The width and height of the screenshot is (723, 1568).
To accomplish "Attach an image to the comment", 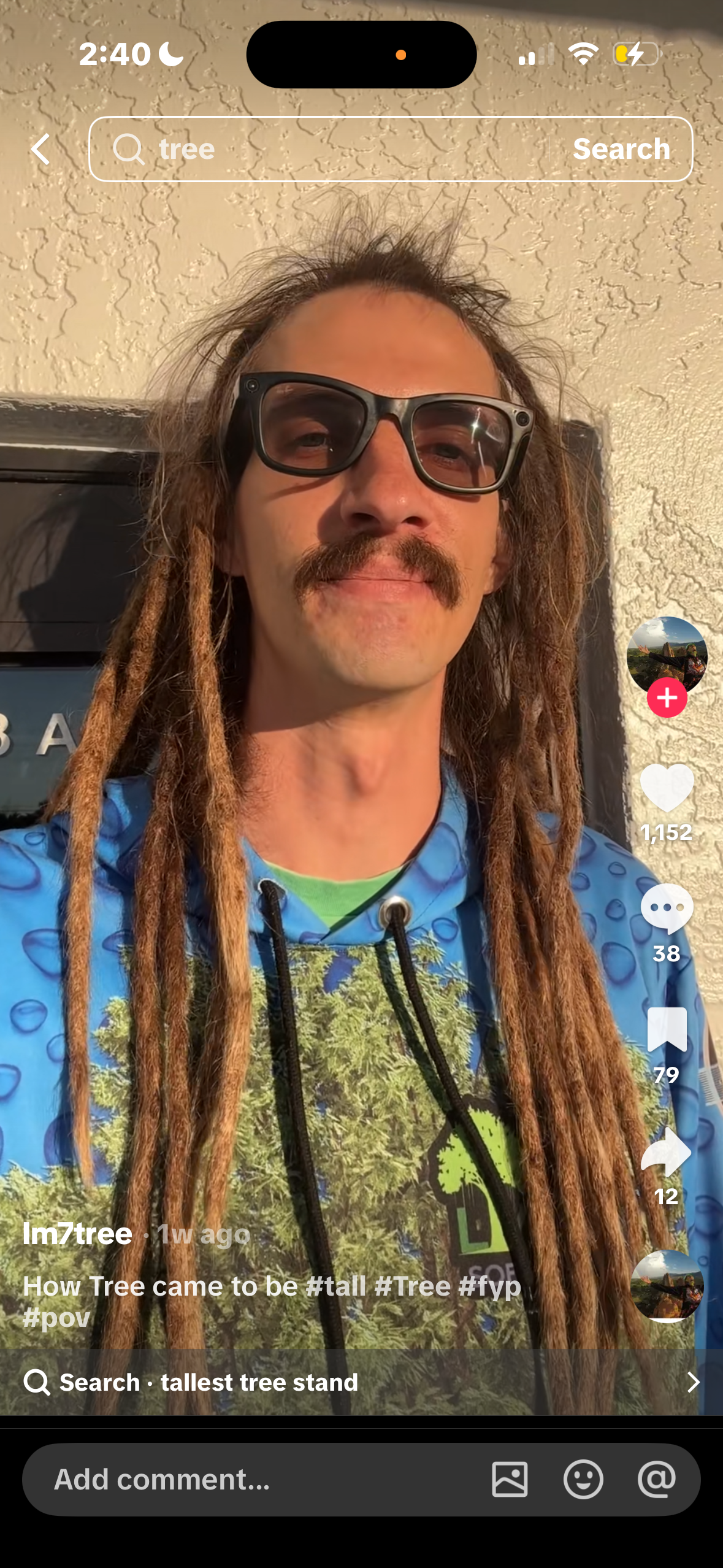I will [510, 1479].
